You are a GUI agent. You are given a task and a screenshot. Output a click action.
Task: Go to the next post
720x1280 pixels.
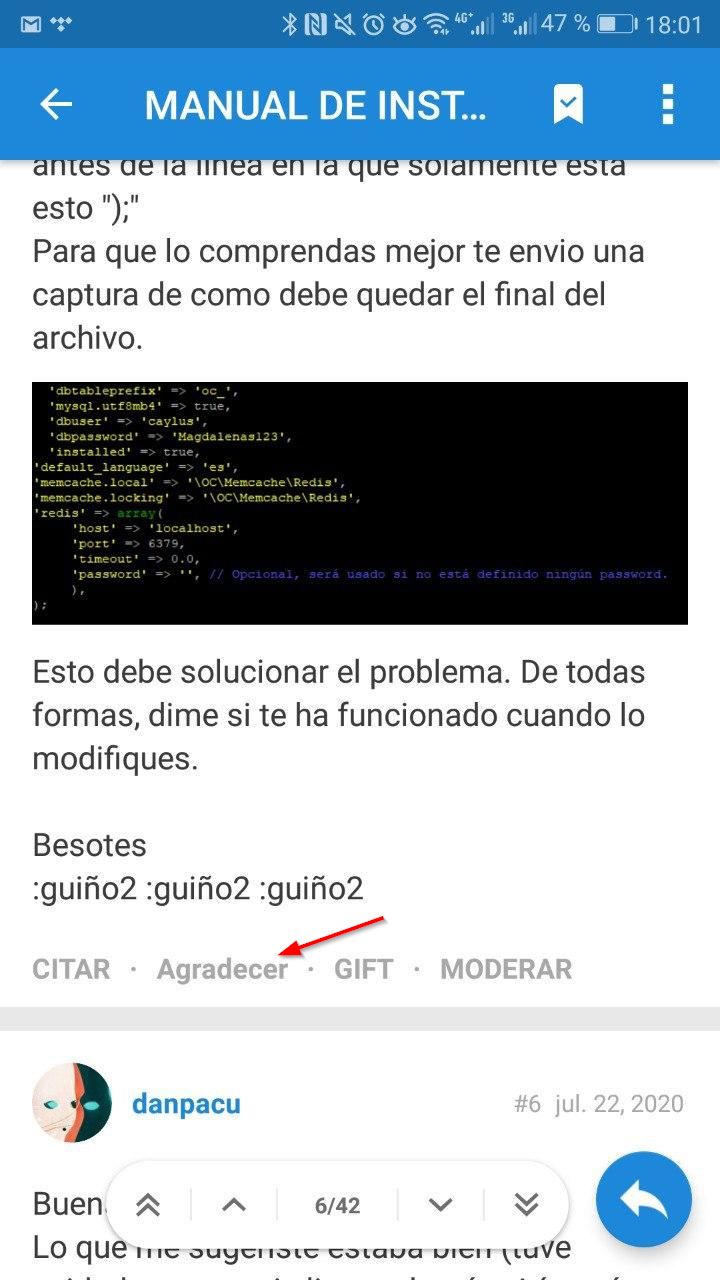(441, 1205)
